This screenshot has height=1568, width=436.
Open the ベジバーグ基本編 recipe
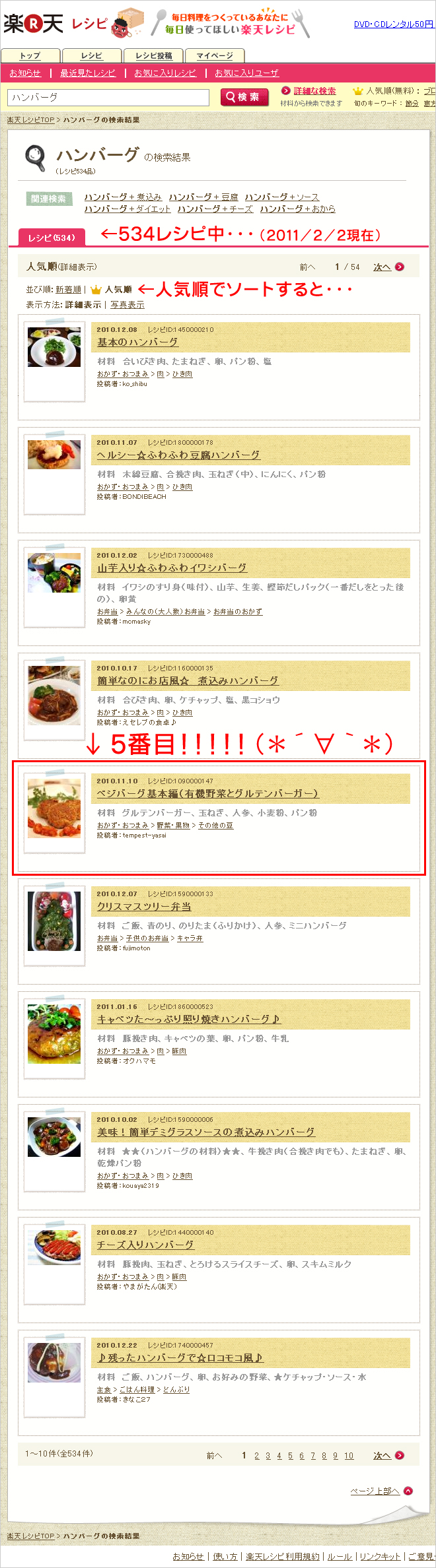coord(207,794)
